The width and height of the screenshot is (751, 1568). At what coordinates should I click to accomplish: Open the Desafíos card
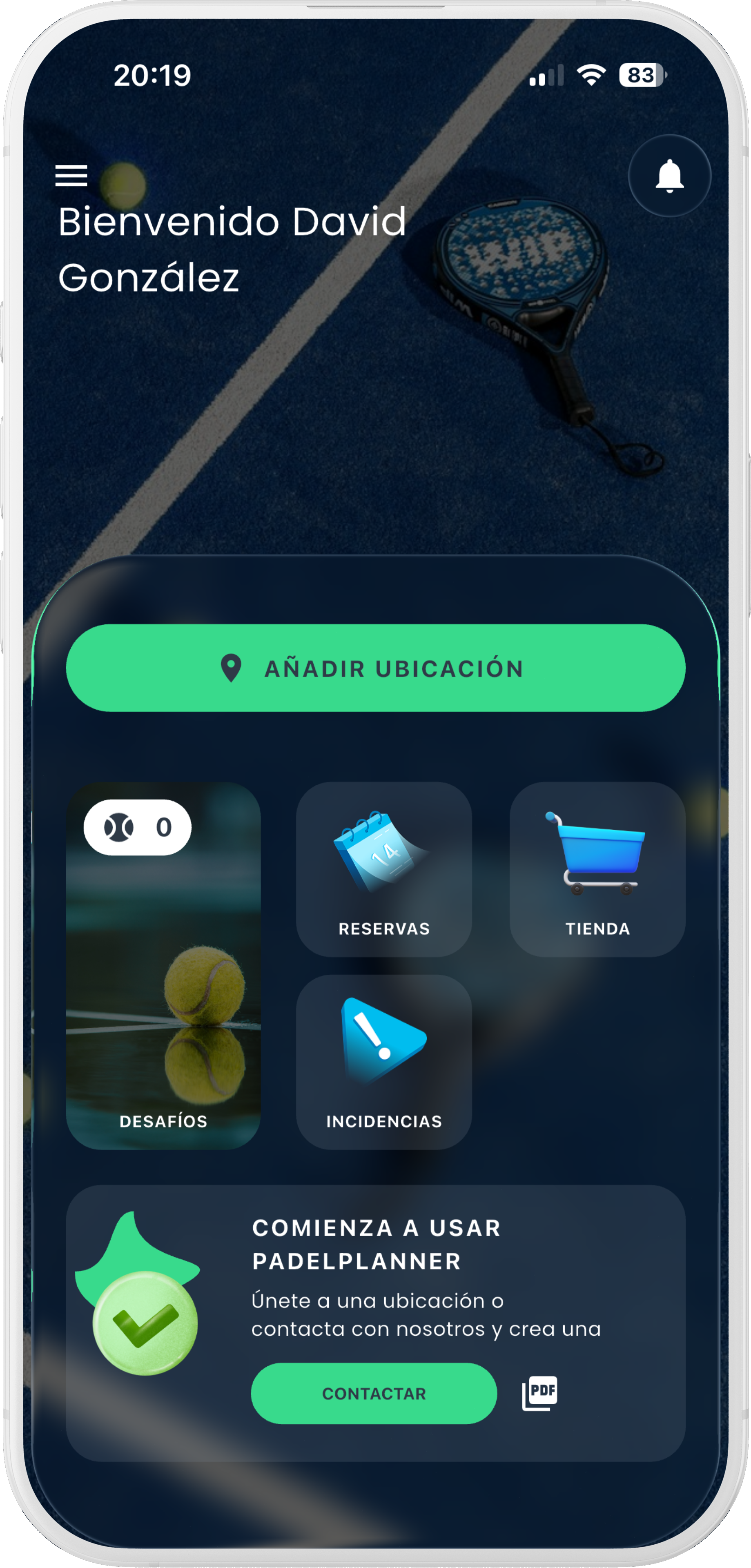tap(163, 965)
